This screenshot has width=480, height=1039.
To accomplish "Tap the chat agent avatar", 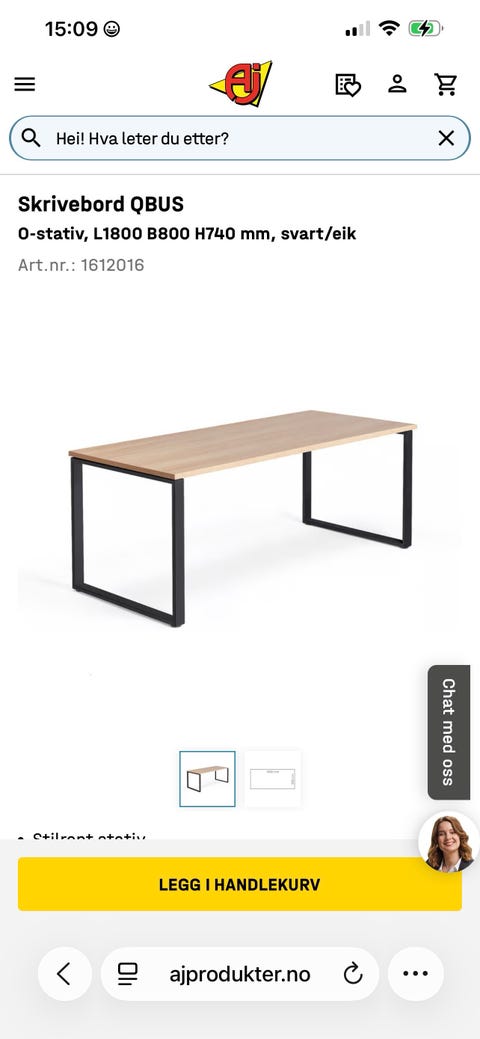I will point(450,842).
